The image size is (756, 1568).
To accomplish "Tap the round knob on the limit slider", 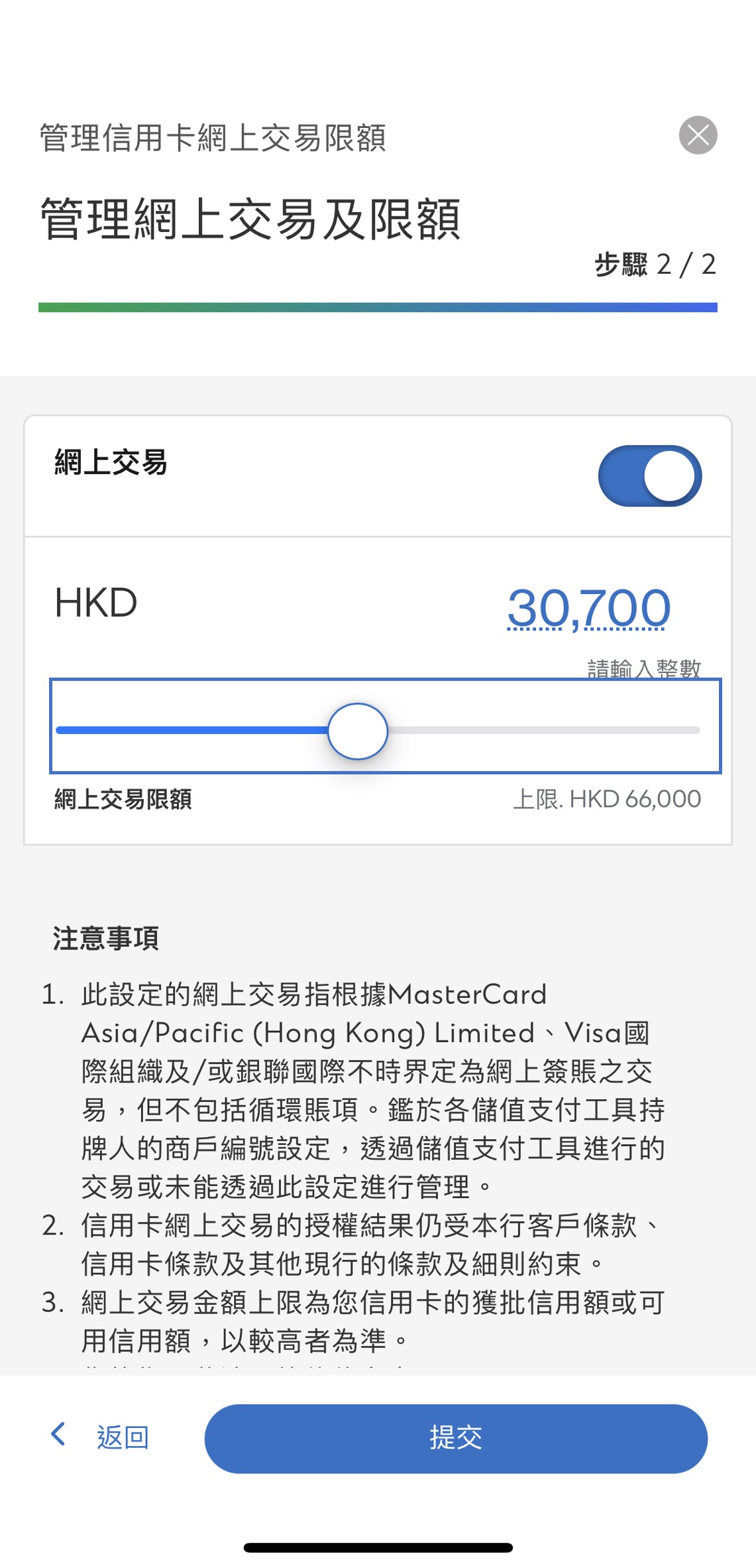I will pos(357,731).
